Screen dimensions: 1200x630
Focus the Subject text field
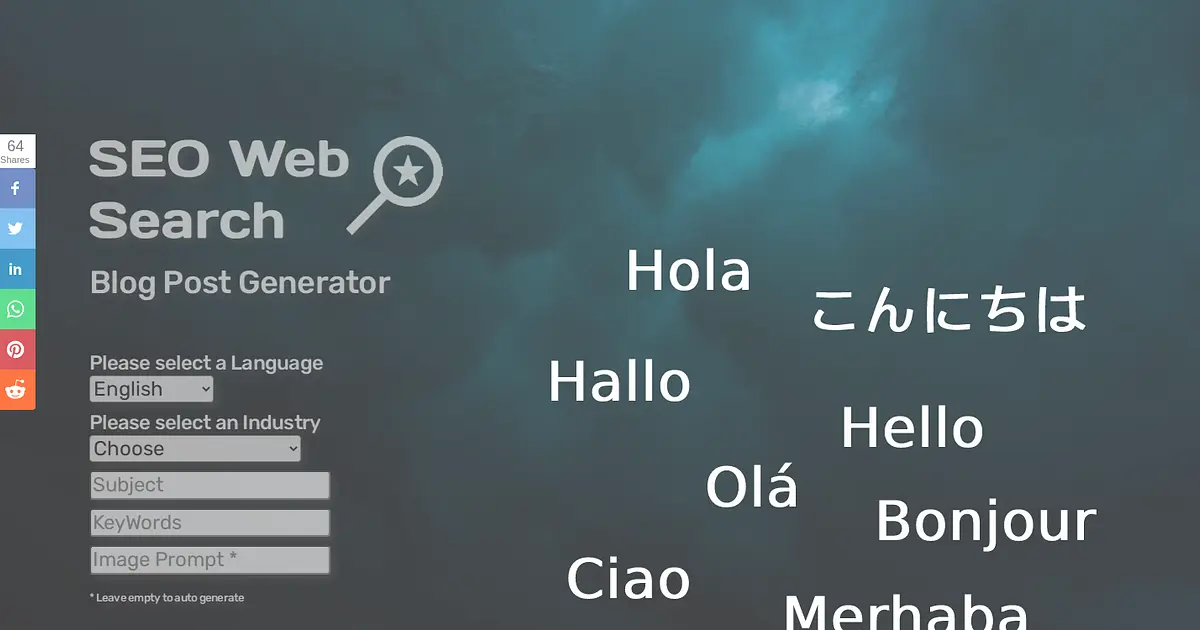pos(210,485)
